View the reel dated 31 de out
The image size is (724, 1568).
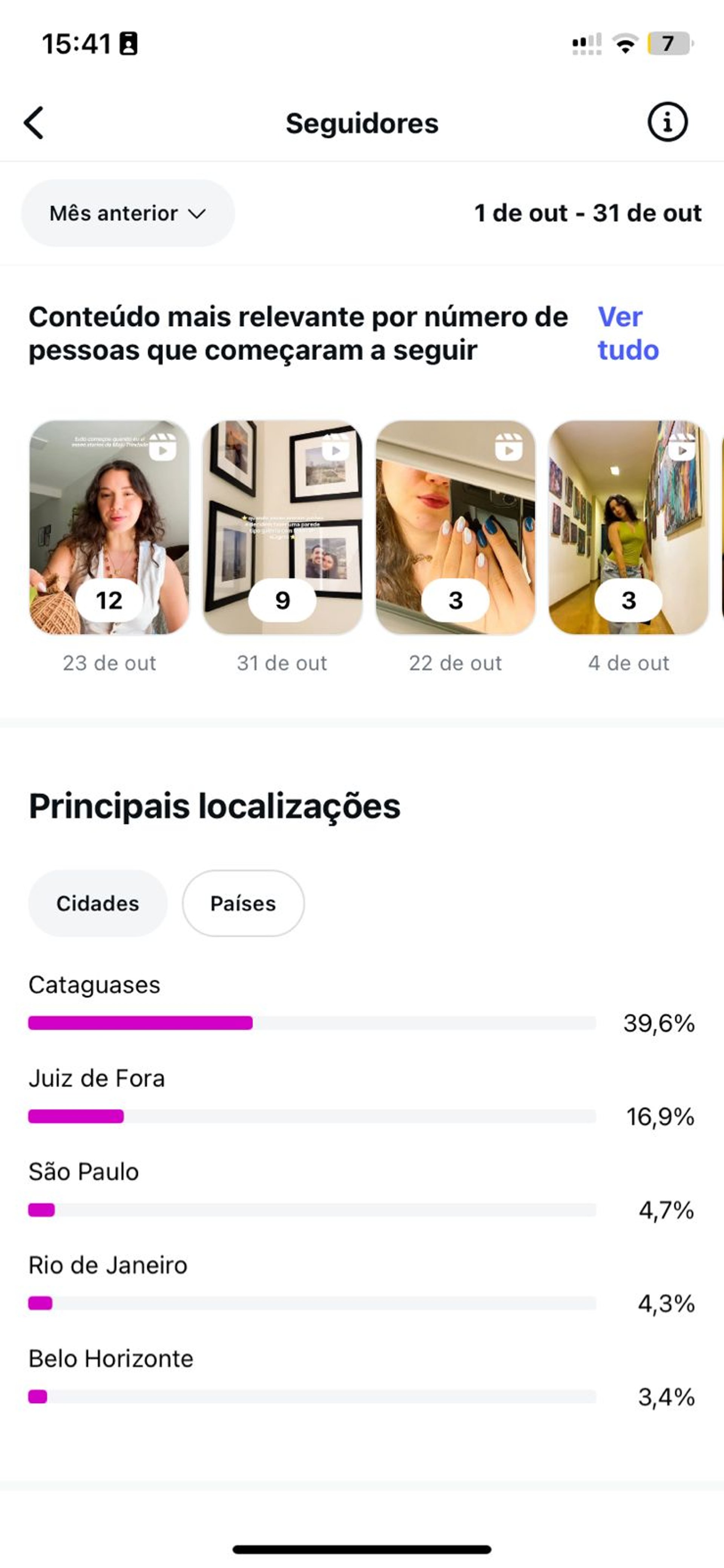pos(282,527)
